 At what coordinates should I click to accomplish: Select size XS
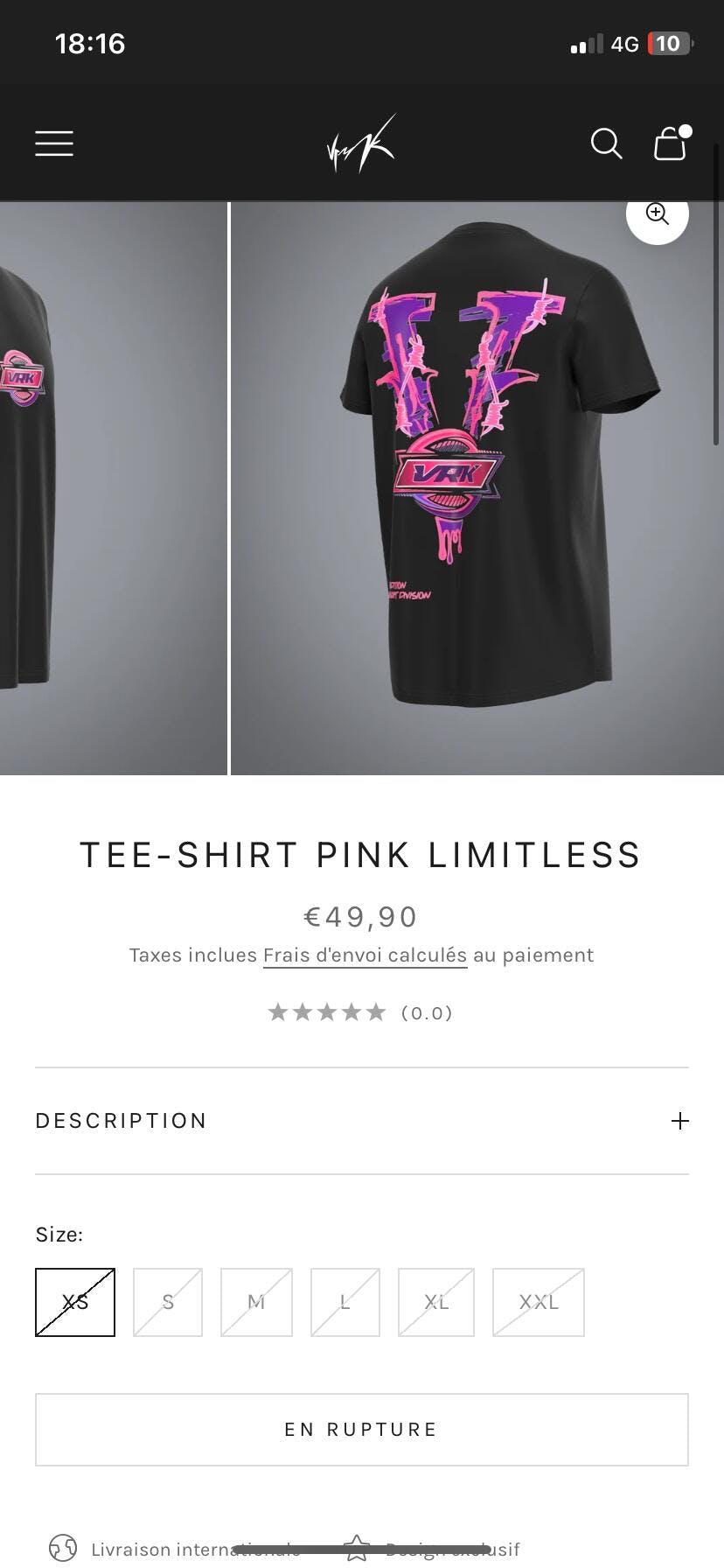75,1302
